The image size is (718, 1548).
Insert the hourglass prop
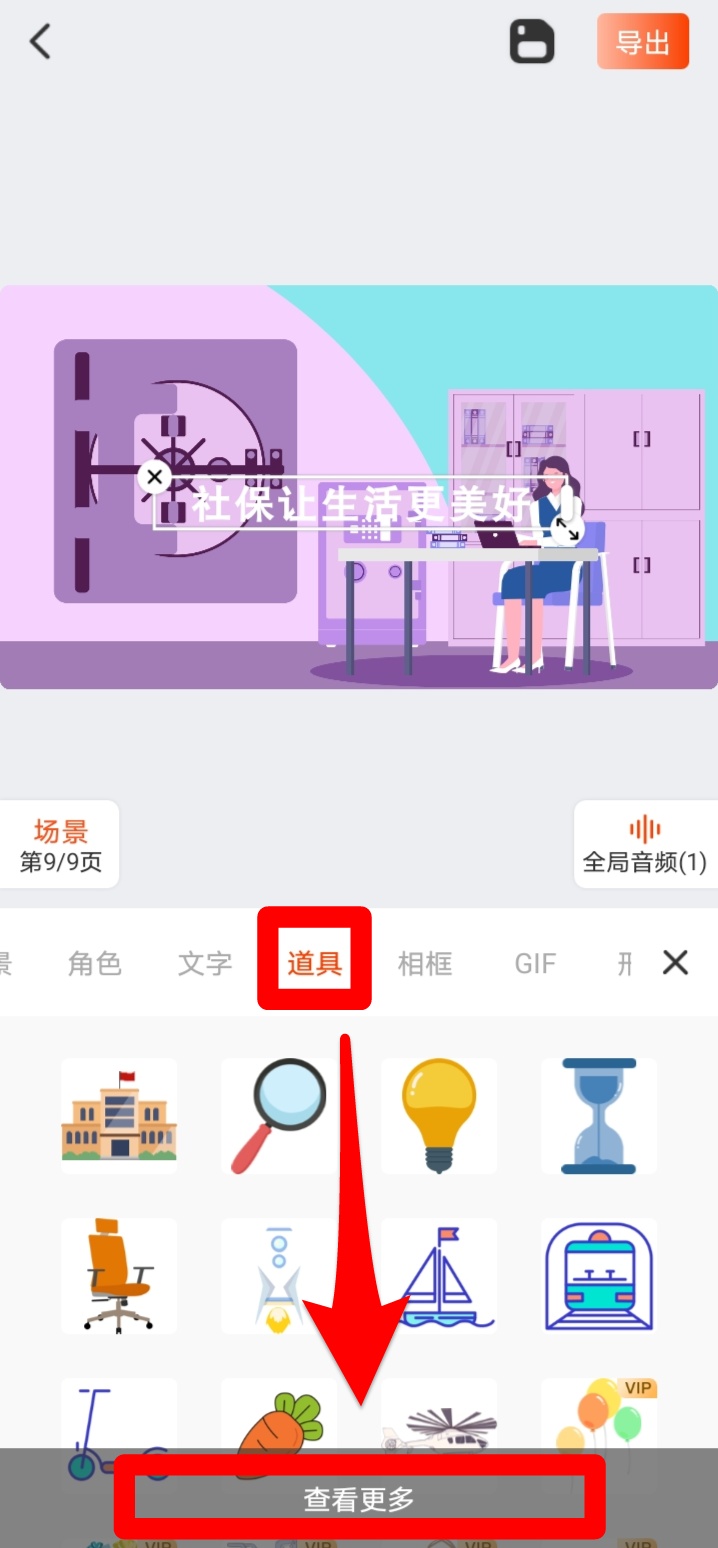coord(599,1116)
